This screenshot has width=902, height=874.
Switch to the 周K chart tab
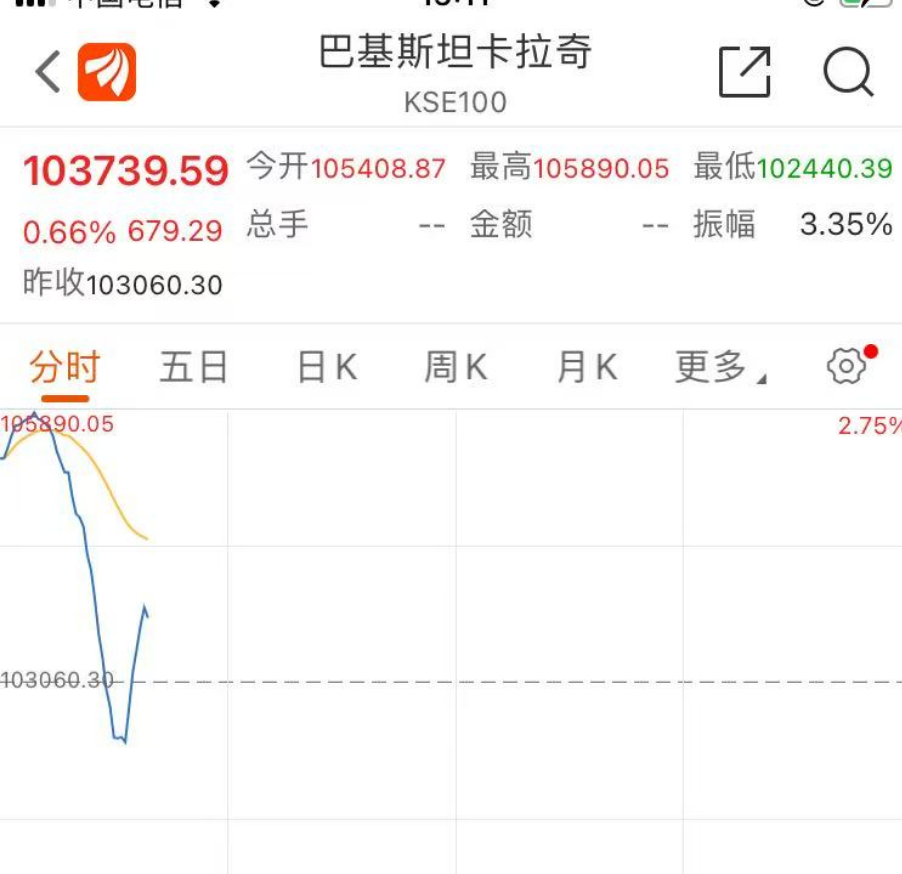coord(456,368)
